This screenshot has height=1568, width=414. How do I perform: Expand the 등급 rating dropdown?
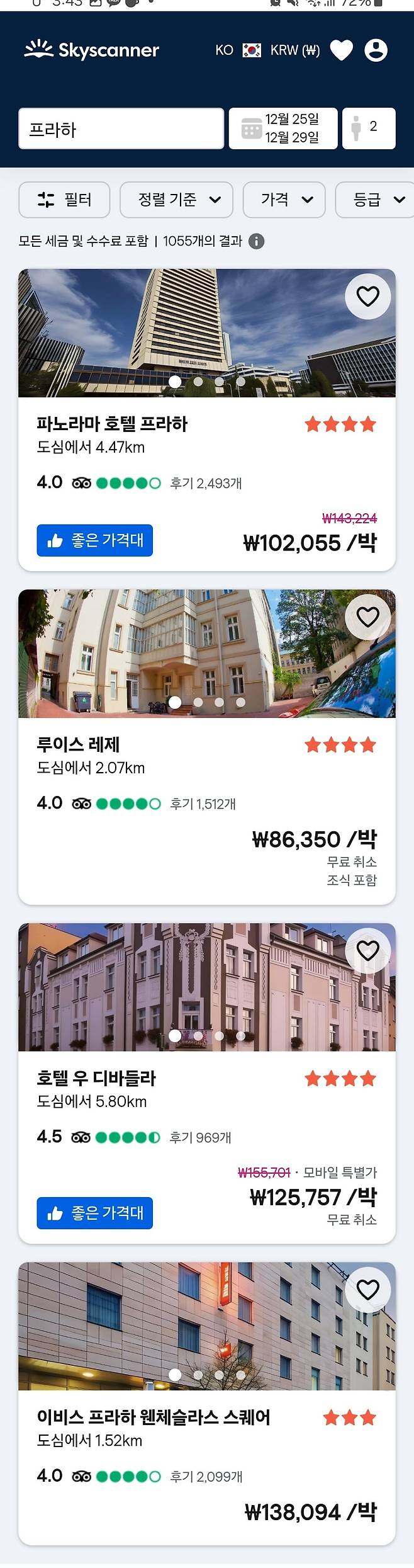[x=378, y=200]
